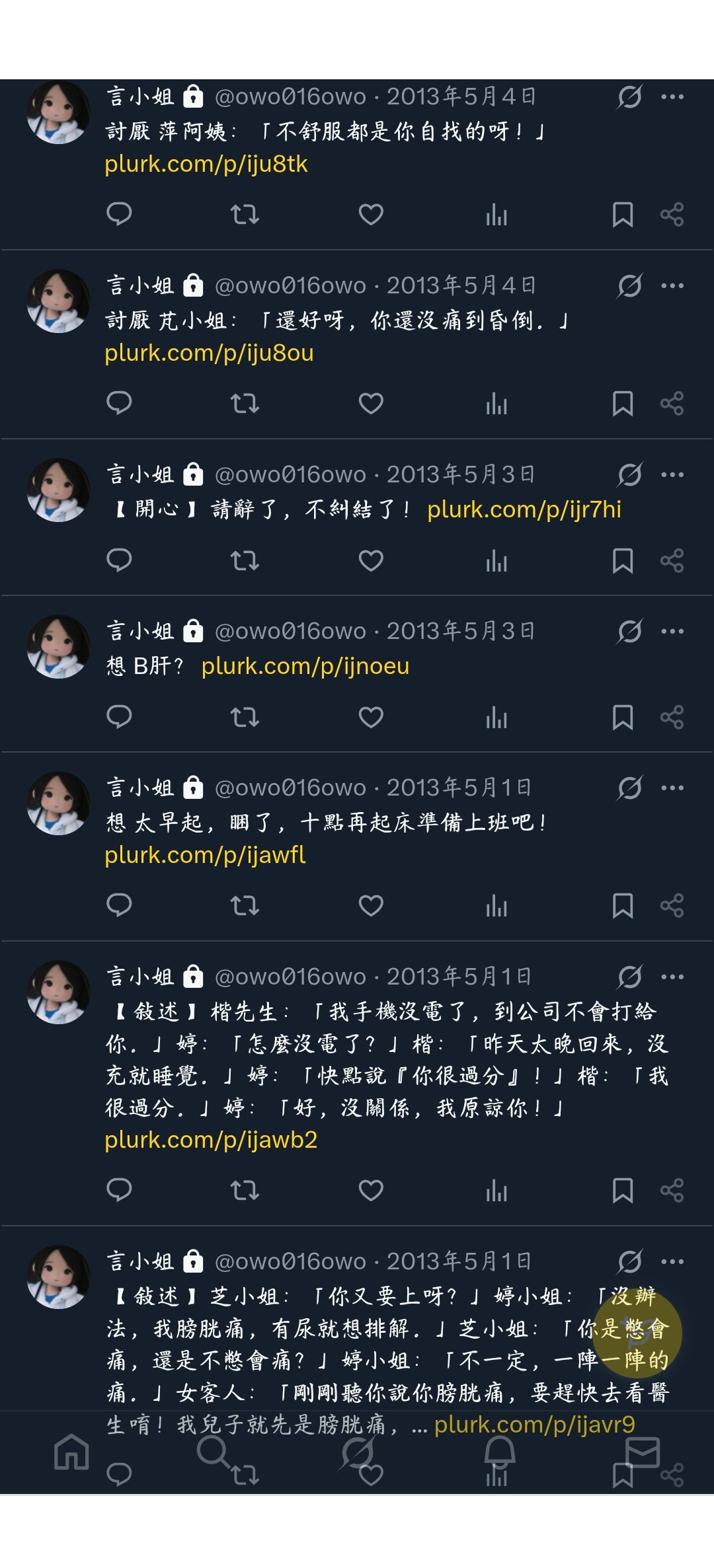Open link plurk.com/p/iju8ou

click(209, 354)
